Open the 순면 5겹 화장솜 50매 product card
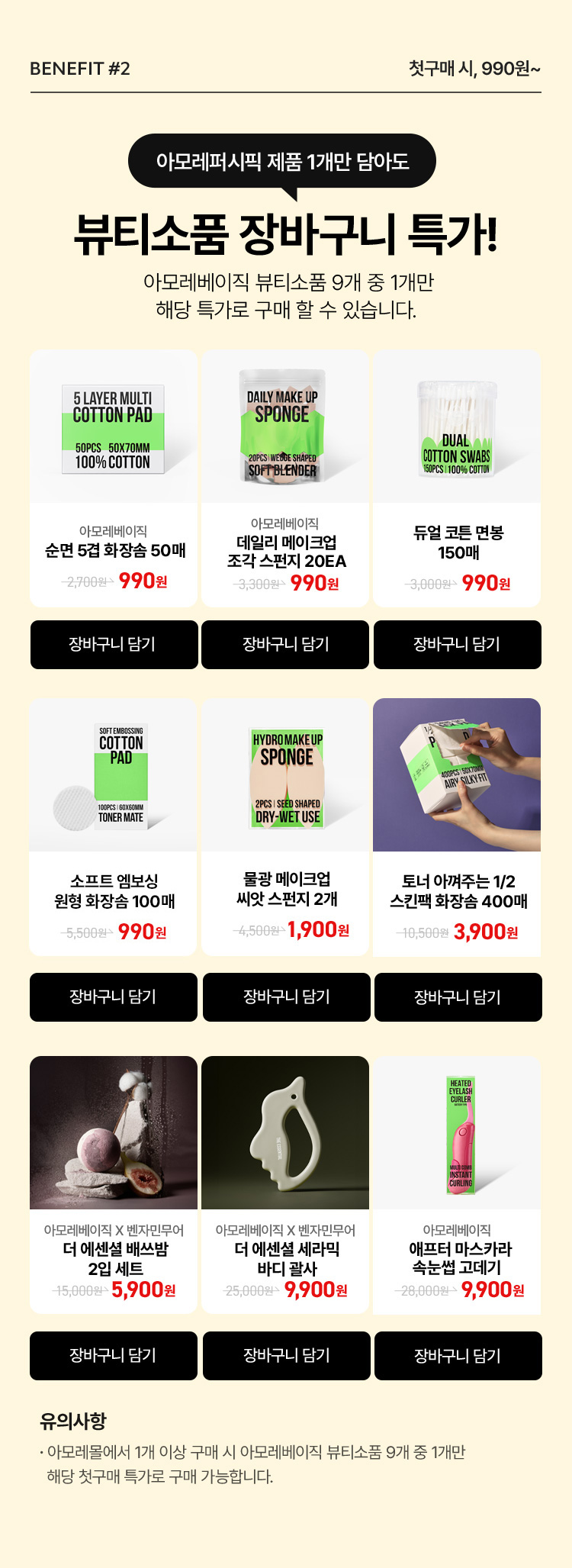Viewport: 572px width, 1568px height. [x=114, y=477]
